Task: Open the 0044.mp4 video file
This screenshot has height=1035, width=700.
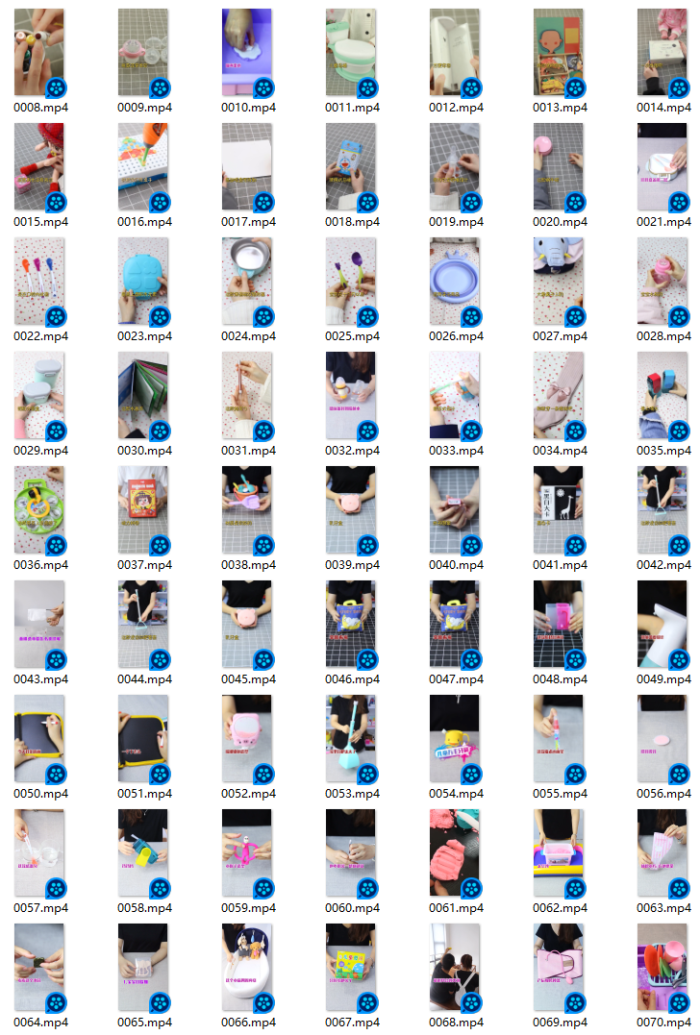Action: point(143,624)
